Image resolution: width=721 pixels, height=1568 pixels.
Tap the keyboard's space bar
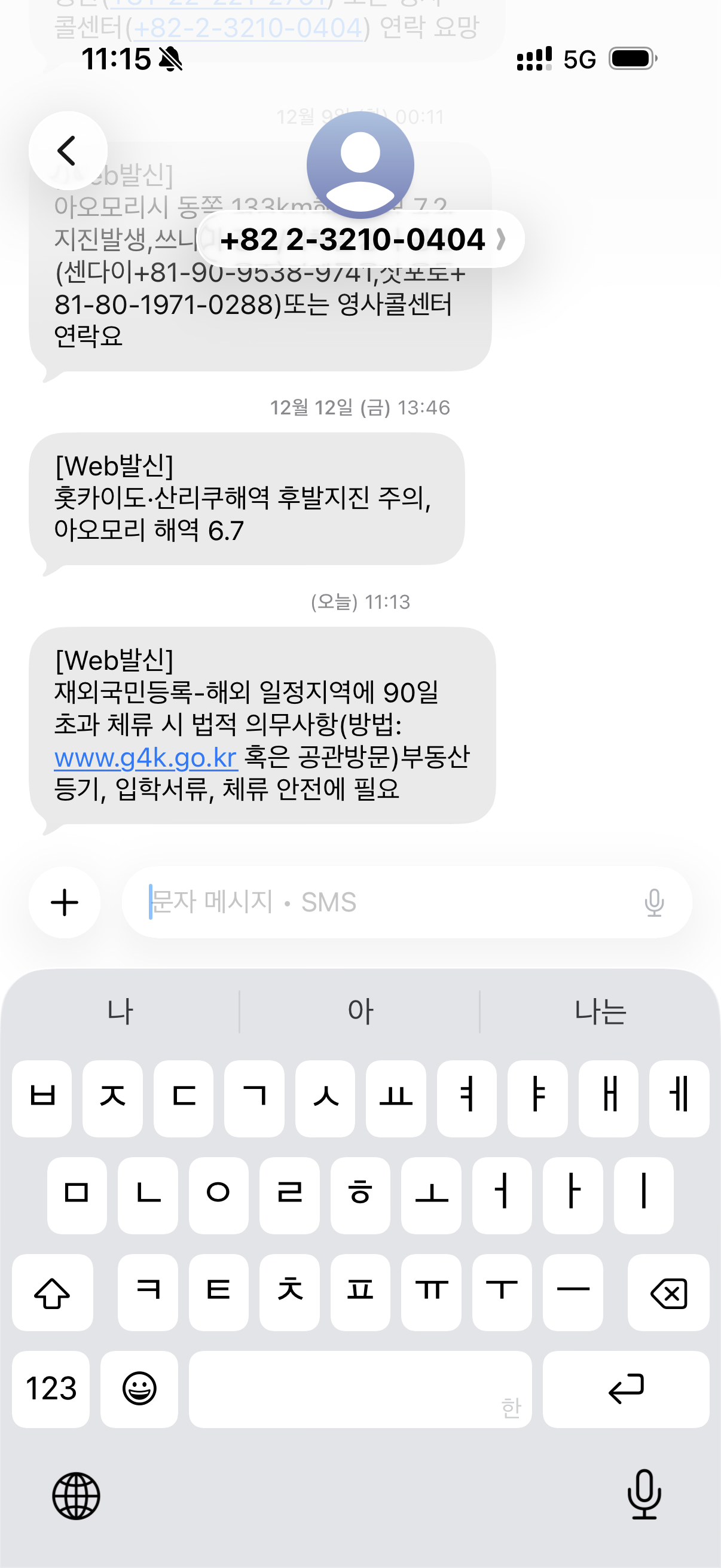pos(360,1389)
